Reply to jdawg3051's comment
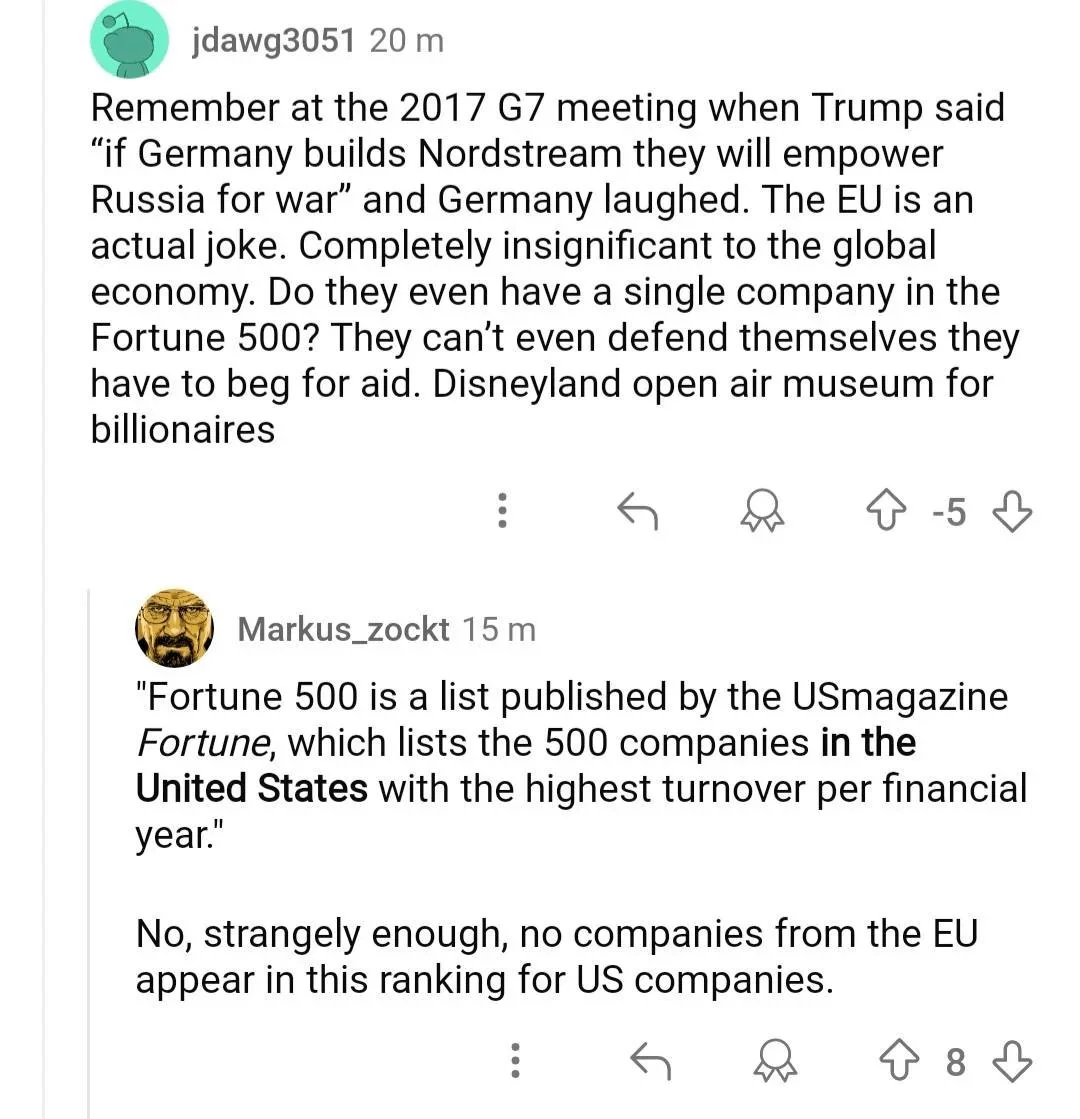Screen dimensions: 1080x1119 coord(637,512)
